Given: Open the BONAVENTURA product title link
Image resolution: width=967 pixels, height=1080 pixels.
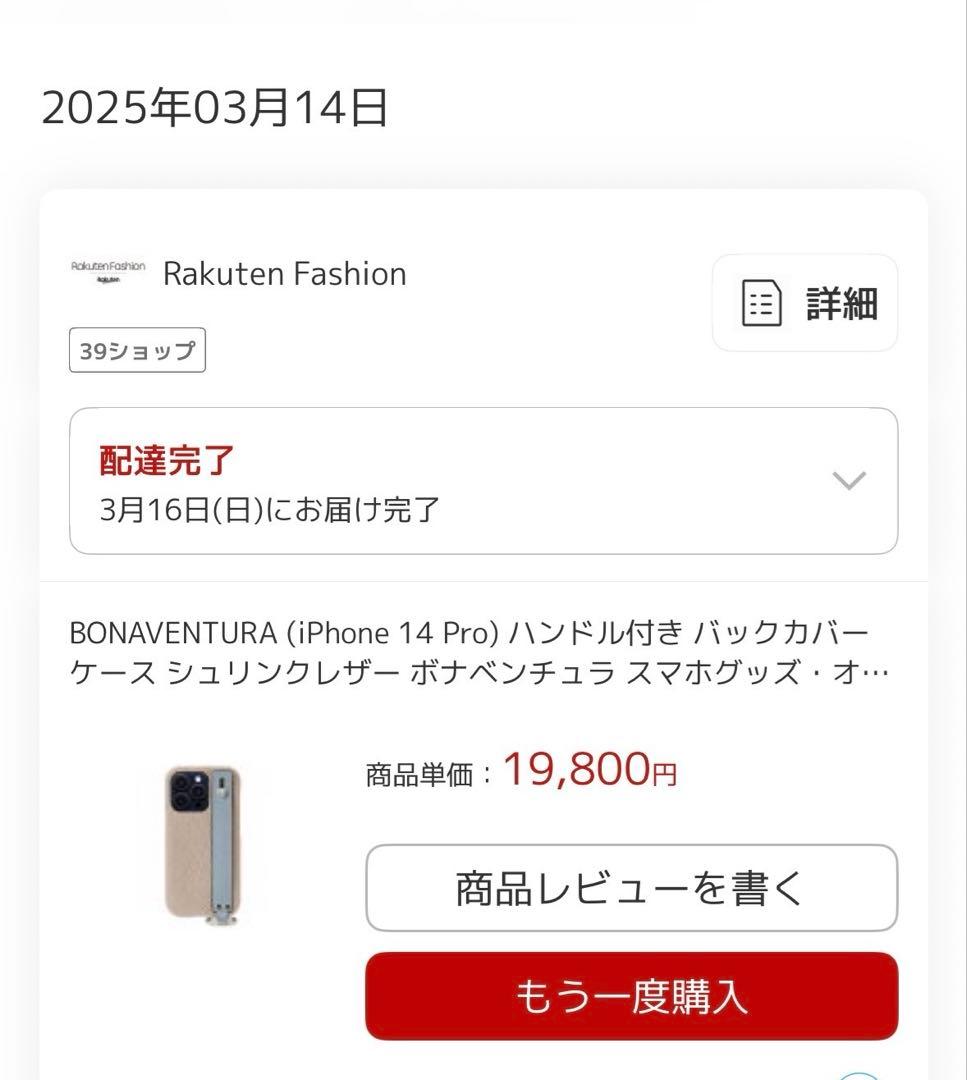Looking at the screenshot, I should click(x=469, y=652).
